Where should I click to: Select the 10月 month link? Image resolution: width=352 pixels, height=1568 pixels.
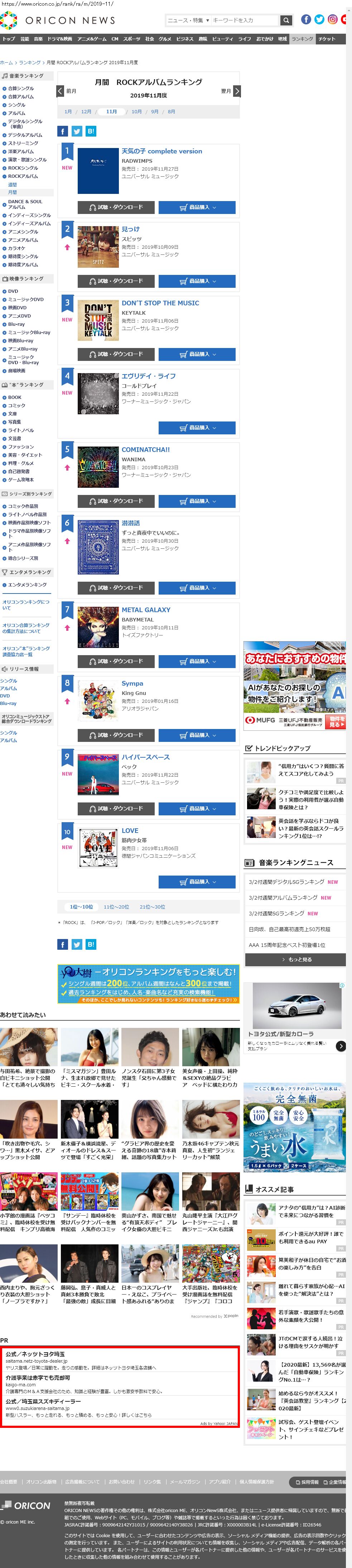click(x=136, y=111)
